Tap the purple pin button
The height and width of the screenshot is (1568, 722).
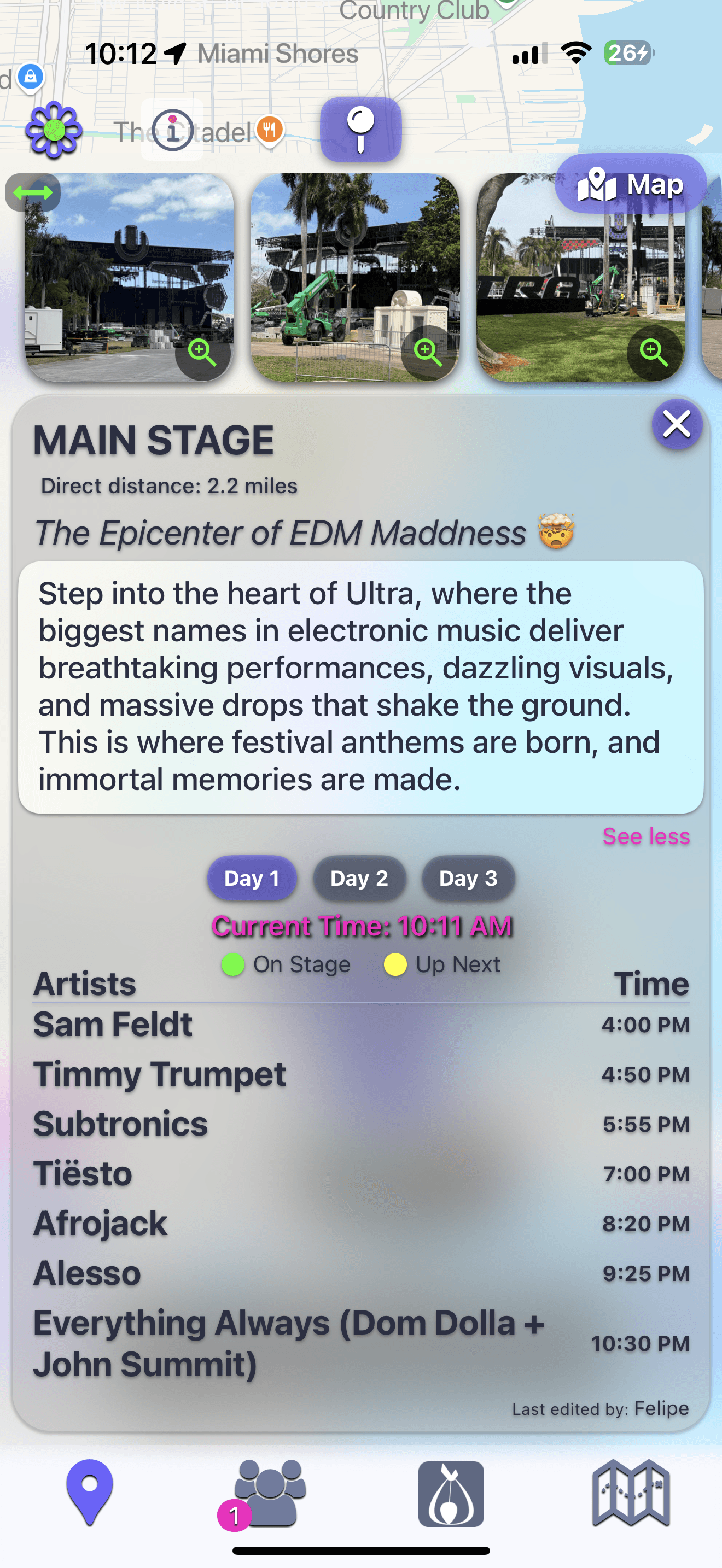[360, 130]
